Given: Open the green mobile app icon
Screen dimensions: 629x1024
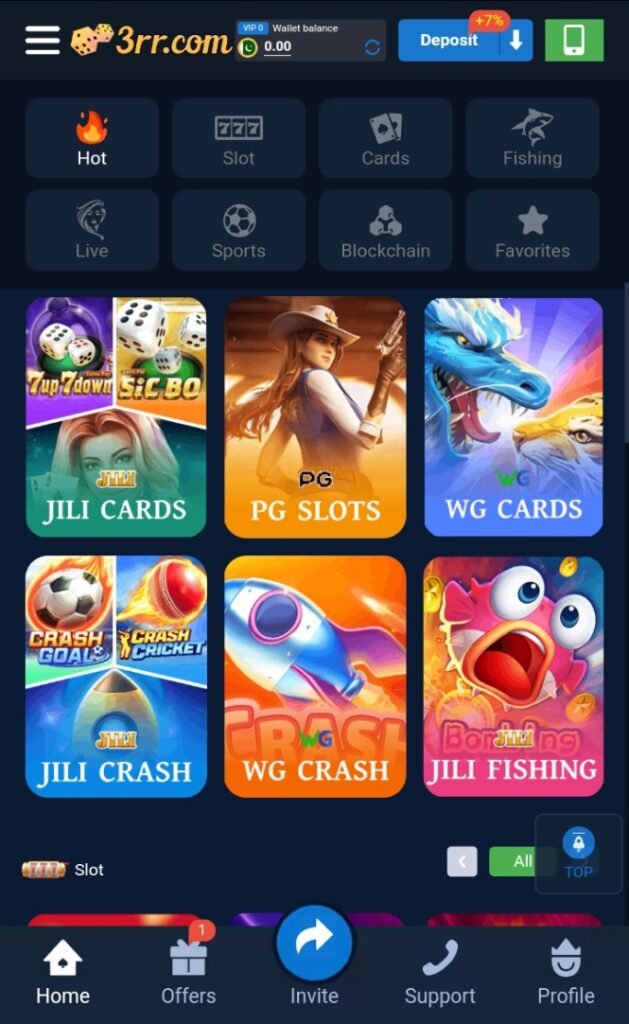Looking at the screenshot, I should point(574,40).
